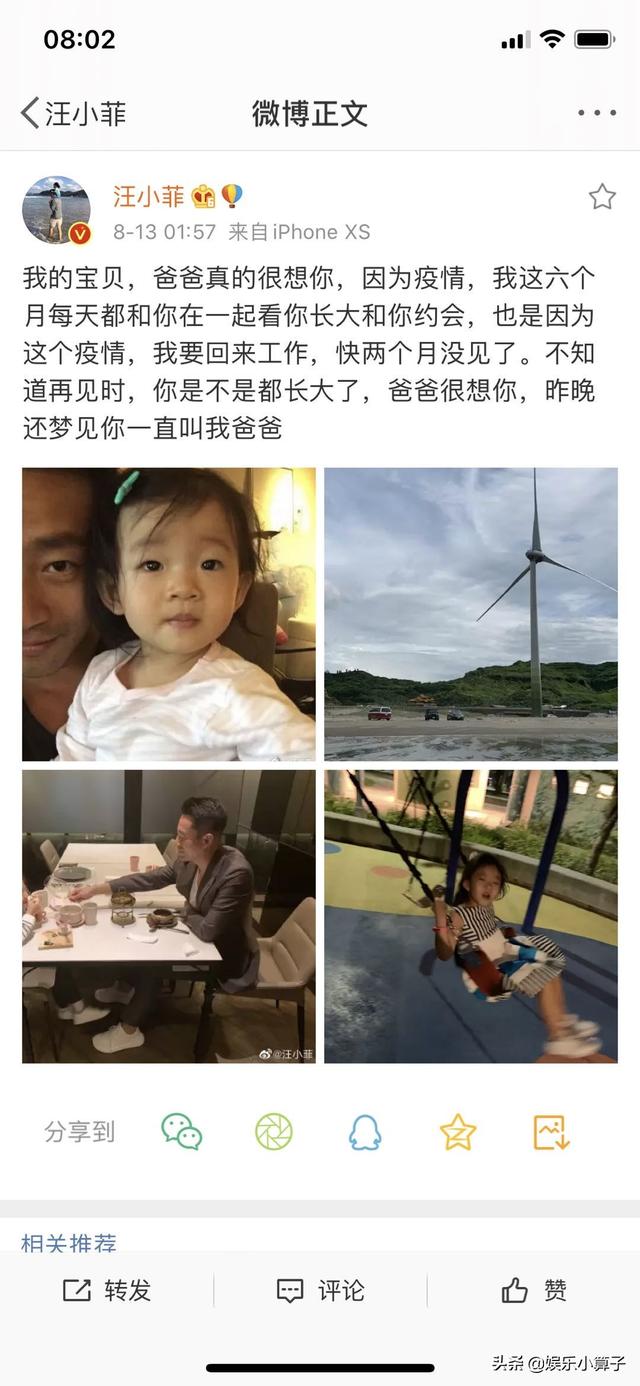Like the post with 赞
Screen dimensions: 640x1386
click(535, 1291)
